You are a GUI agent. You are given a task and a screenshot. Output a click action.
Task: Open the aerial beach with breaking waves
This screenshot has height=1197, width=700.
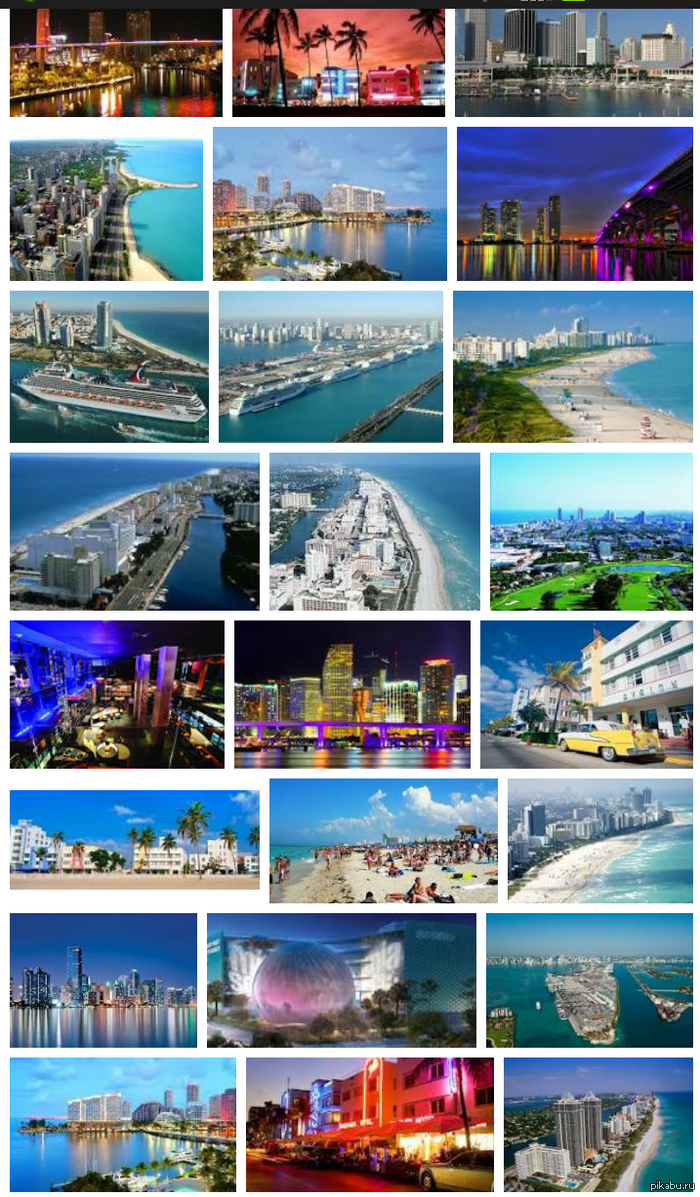599,840
